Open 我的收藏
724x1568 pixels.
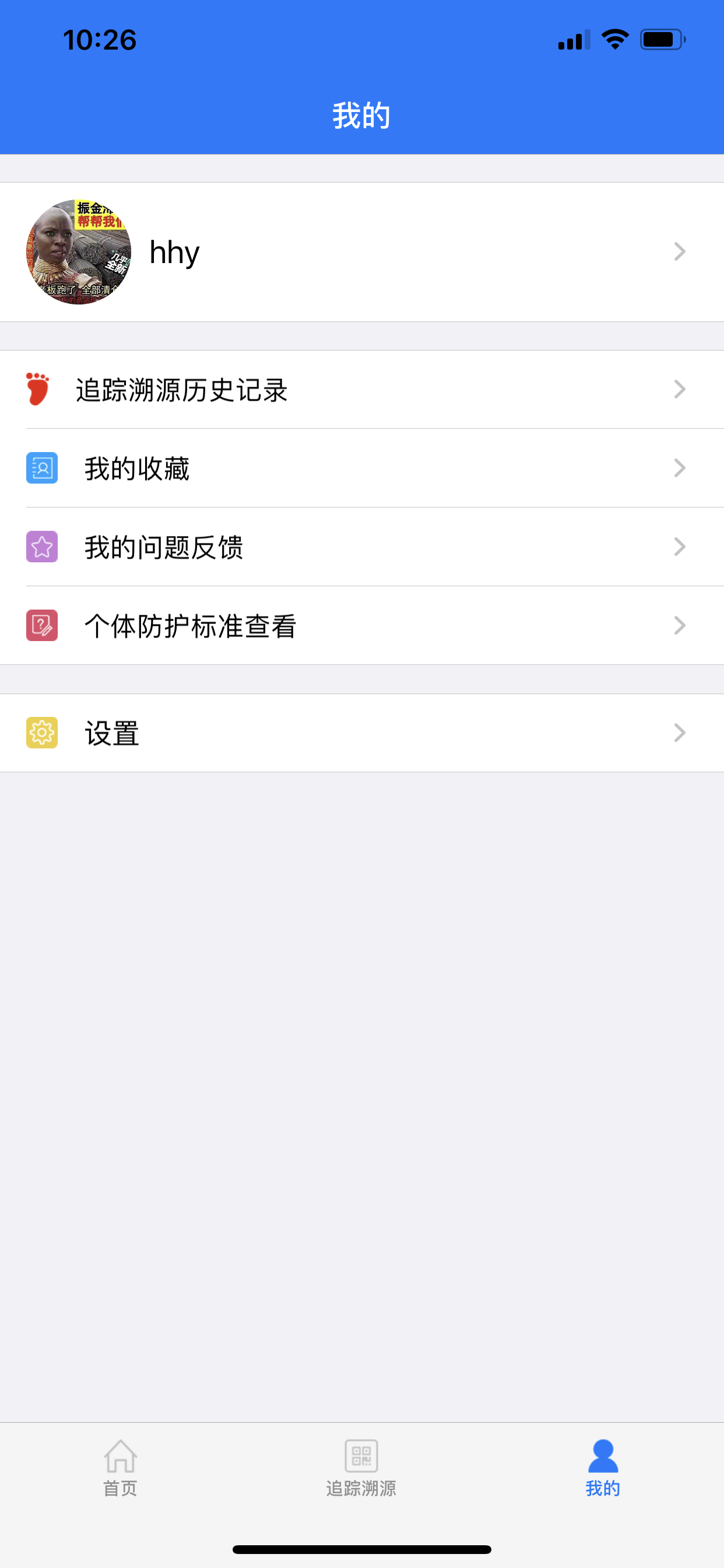[362, 468]
